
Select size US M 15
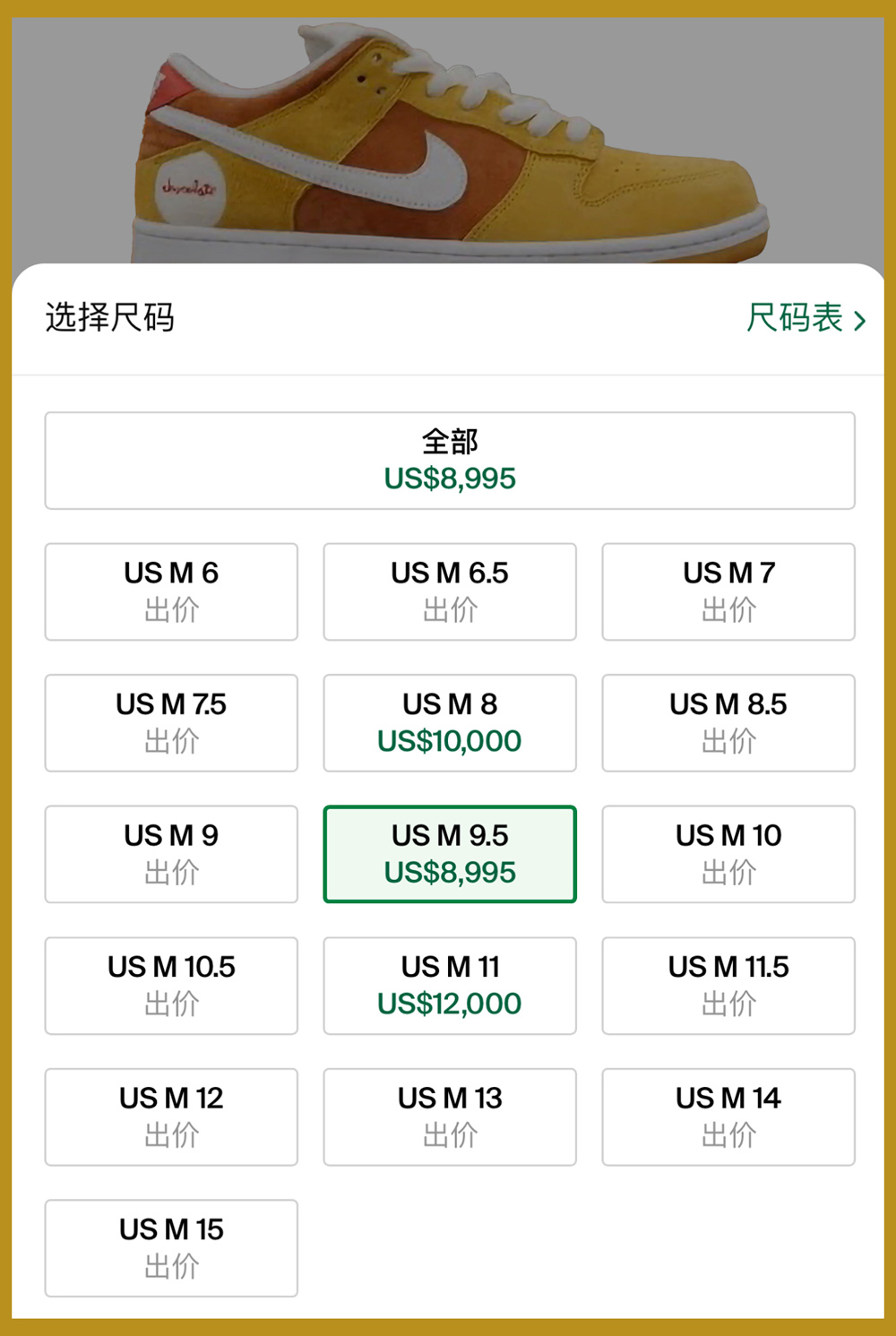171,1248
